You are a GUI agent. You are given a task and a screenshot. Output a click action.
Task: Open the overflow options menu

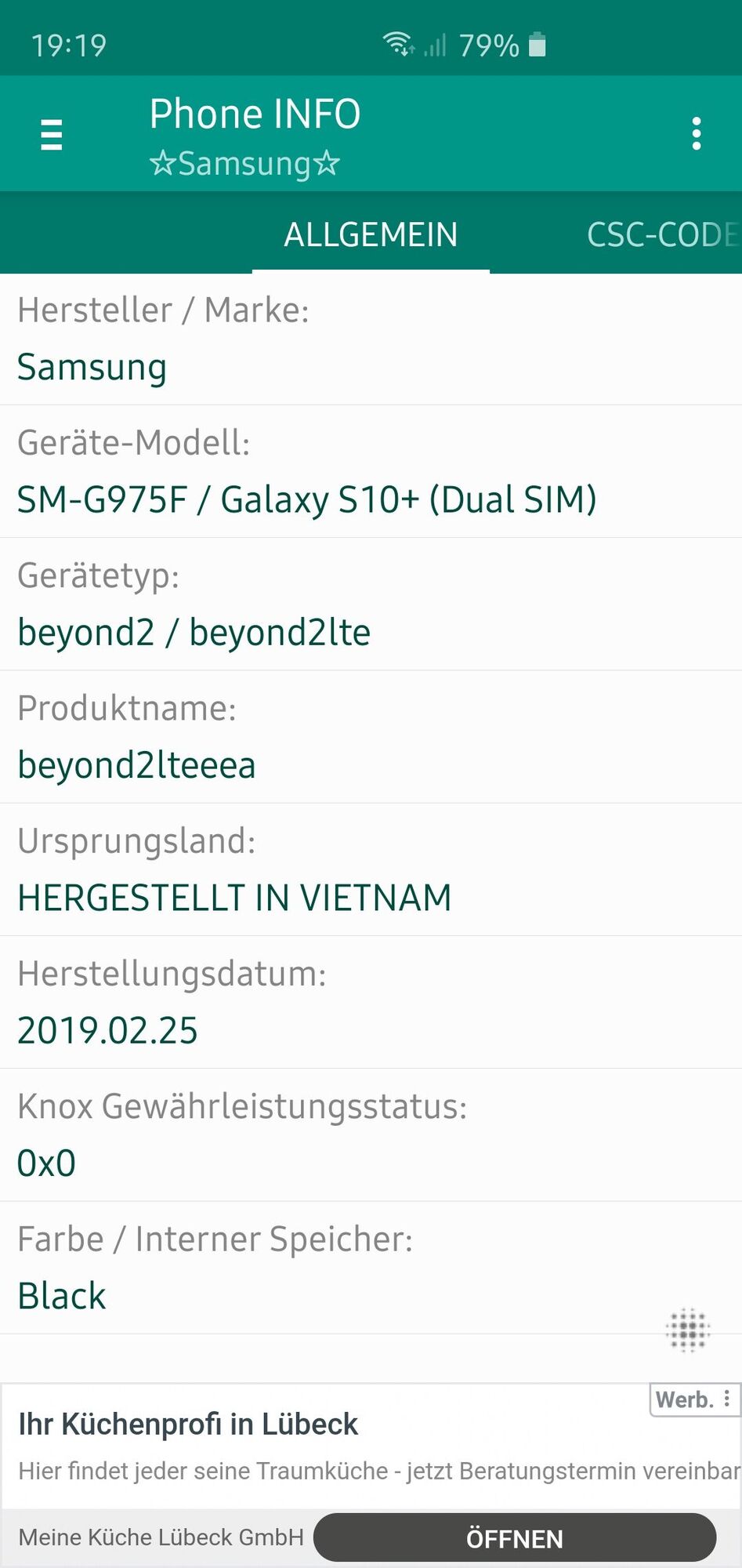(x=696, y=134)
